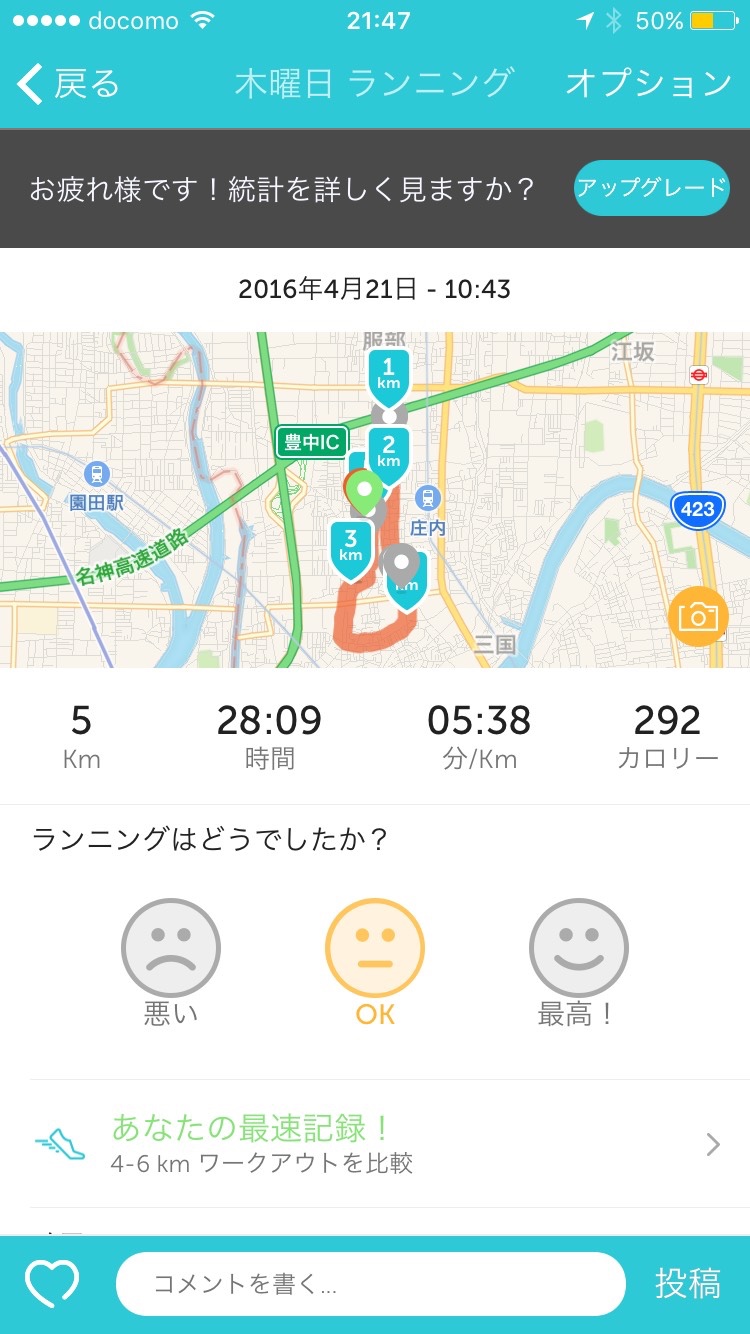750x1334 pixels.
Task: Tap the orange camera icon on the map
Action: 697,616
